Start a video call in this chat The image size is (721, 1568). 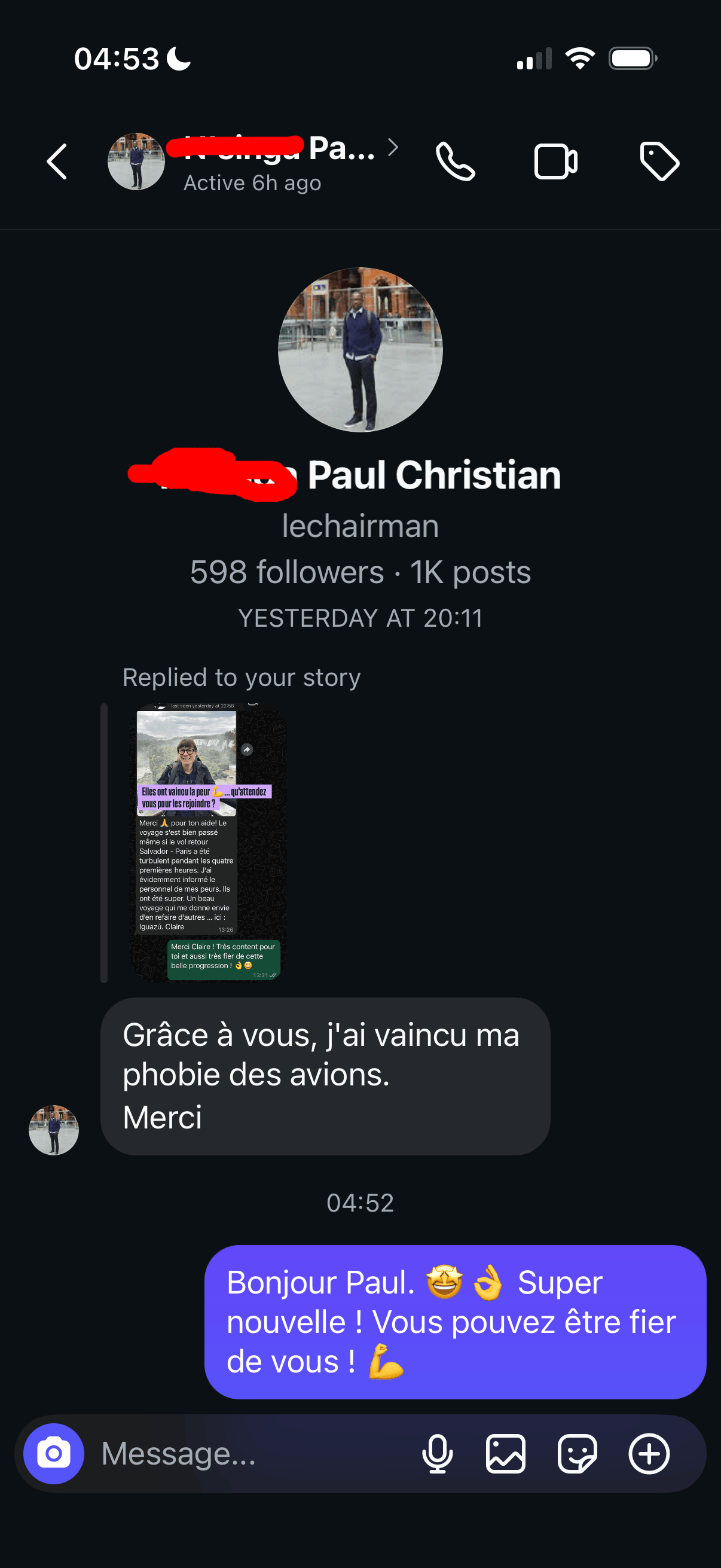click(x=555, y=162)
